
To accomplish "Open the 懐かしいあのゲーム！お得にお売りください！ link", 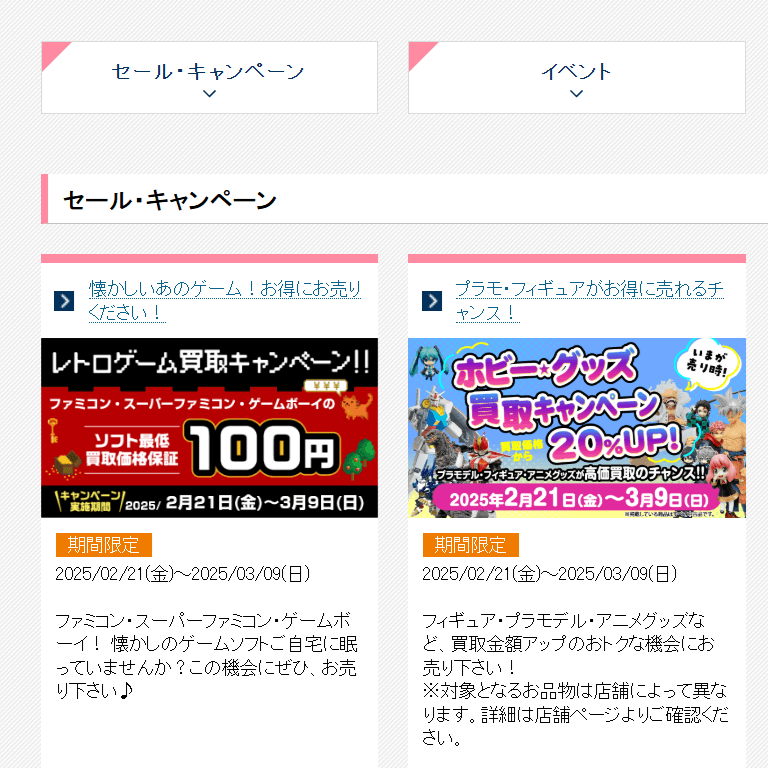I will point(224,300).
